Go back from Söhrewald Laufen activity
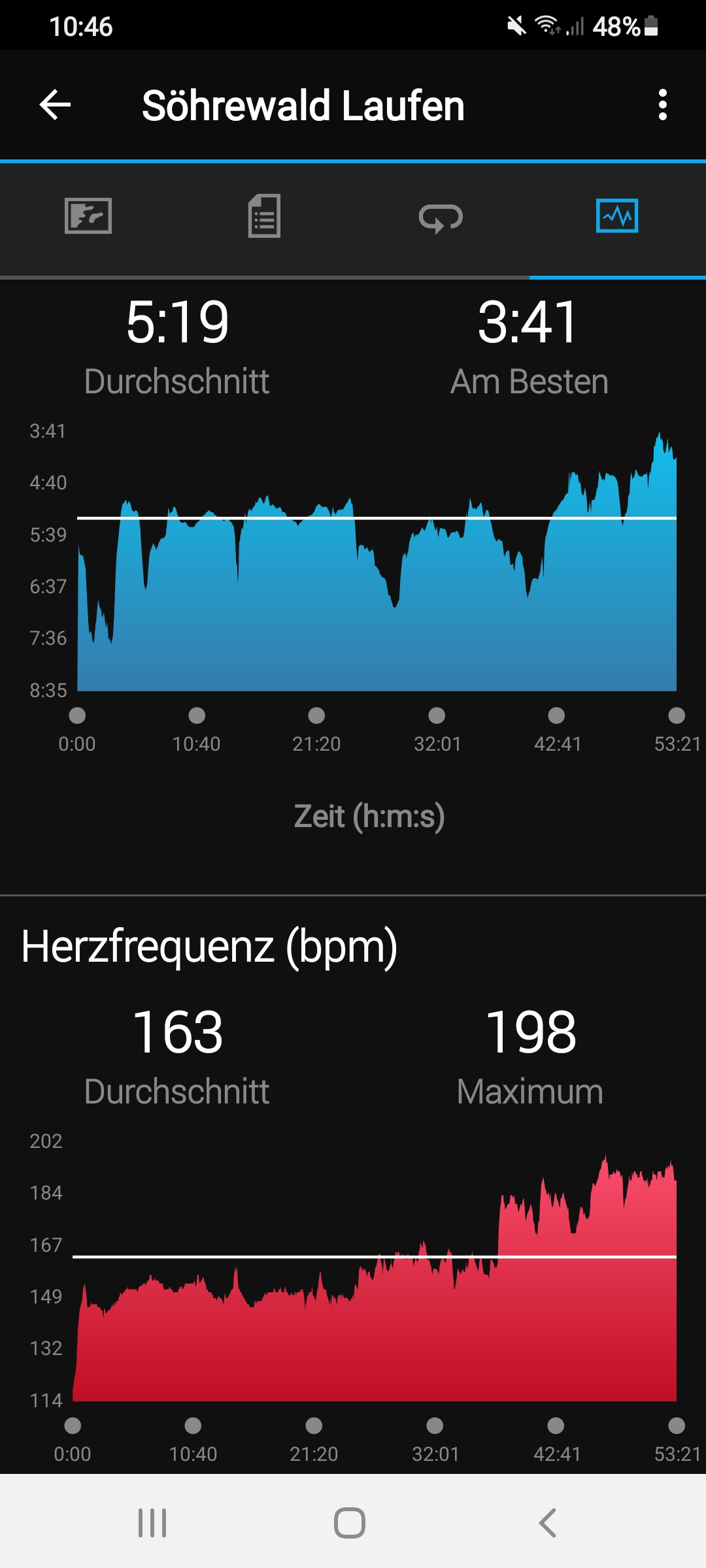The height and width of the screenshot is (1568, 706). coord(55,105)
